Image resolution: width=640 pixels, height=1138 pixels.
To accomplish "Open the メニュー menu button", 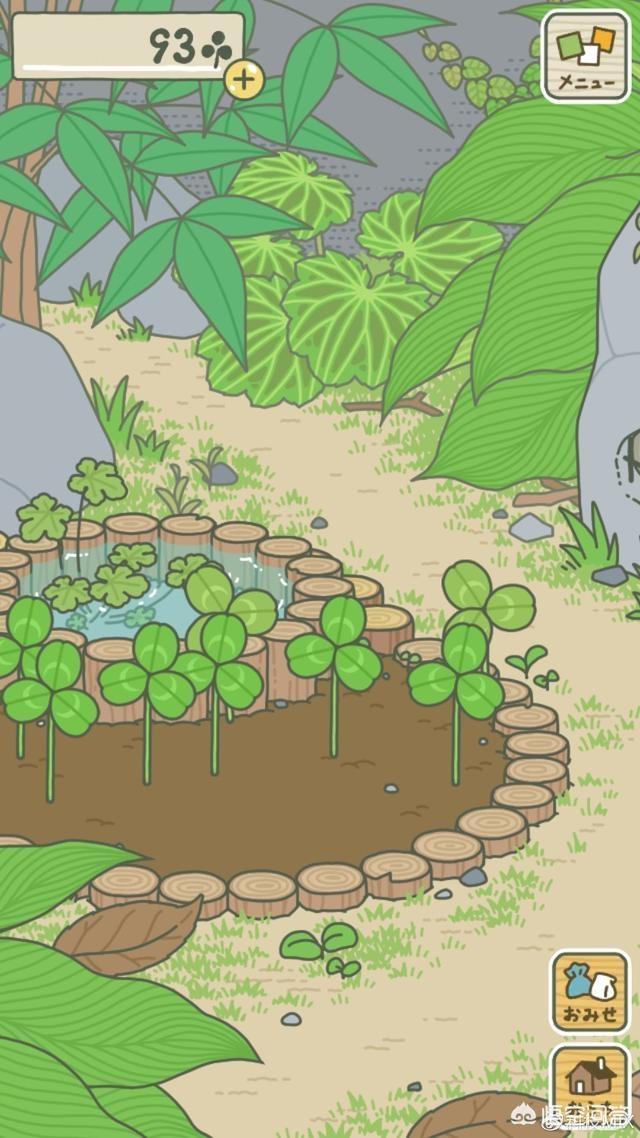I will coord(585,57).
